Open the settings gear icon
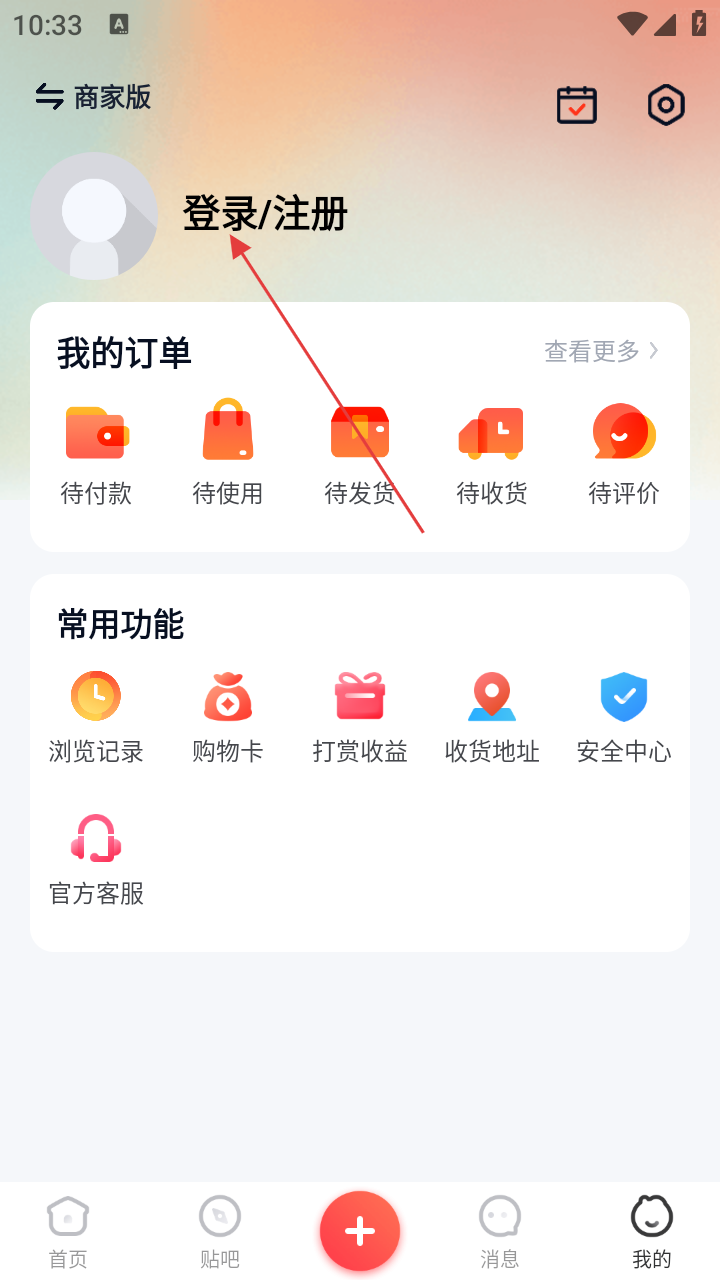 tap(666, 105)
